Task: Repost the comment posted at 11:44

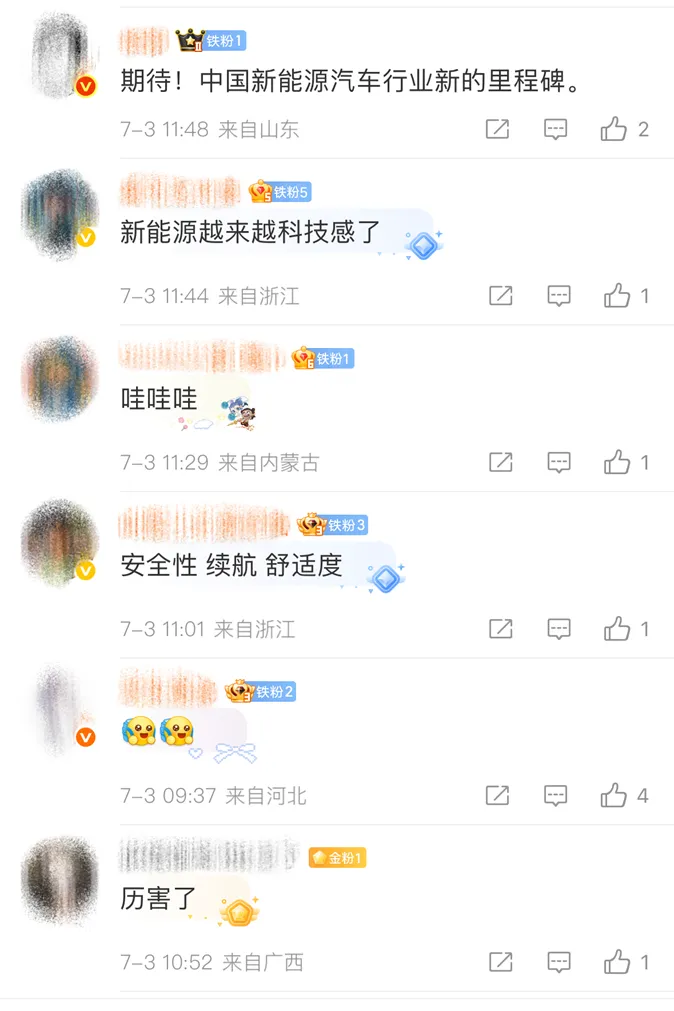Action: 500,296
